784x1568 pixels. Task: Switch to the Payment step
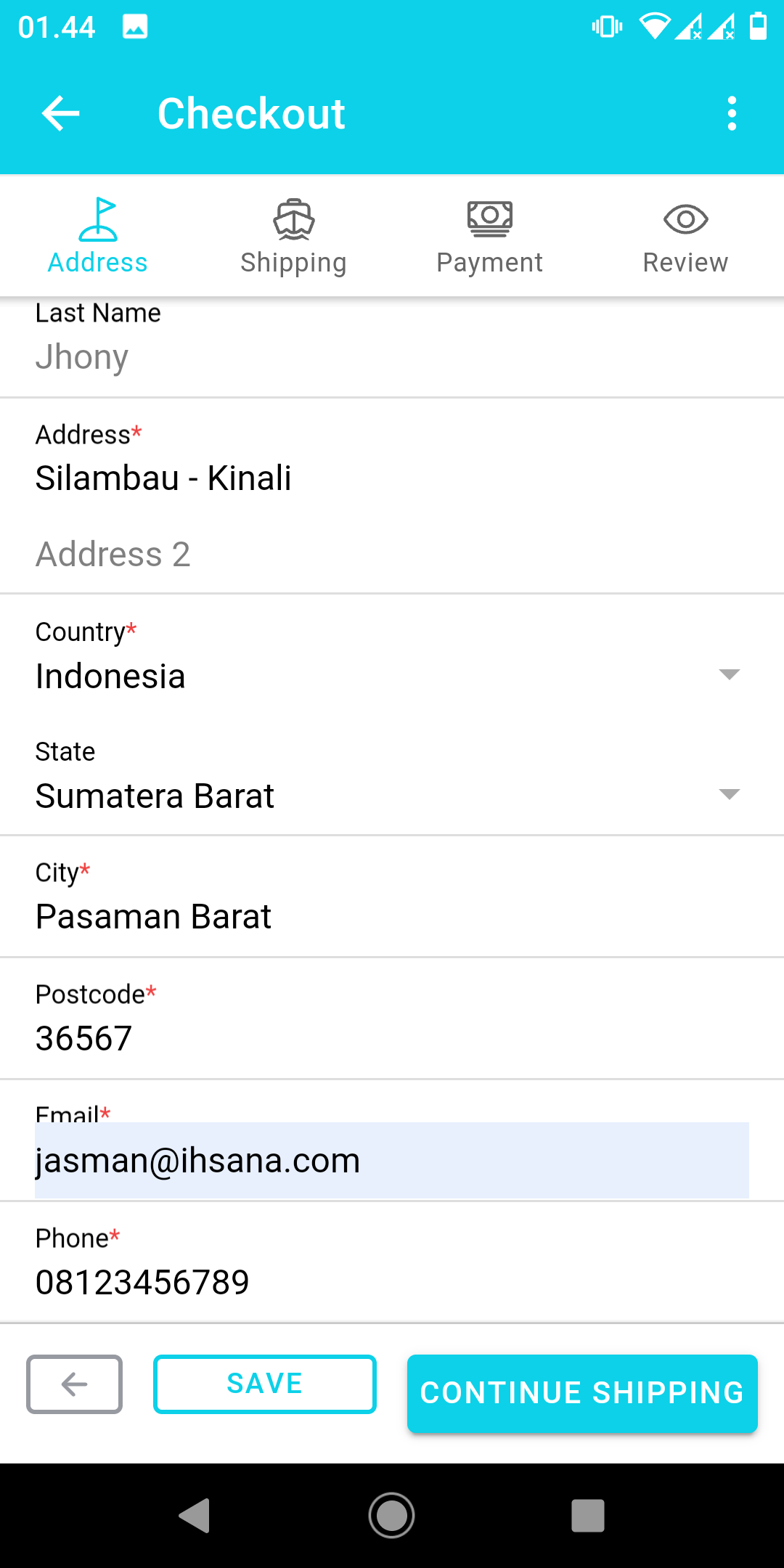coord(490,237)
